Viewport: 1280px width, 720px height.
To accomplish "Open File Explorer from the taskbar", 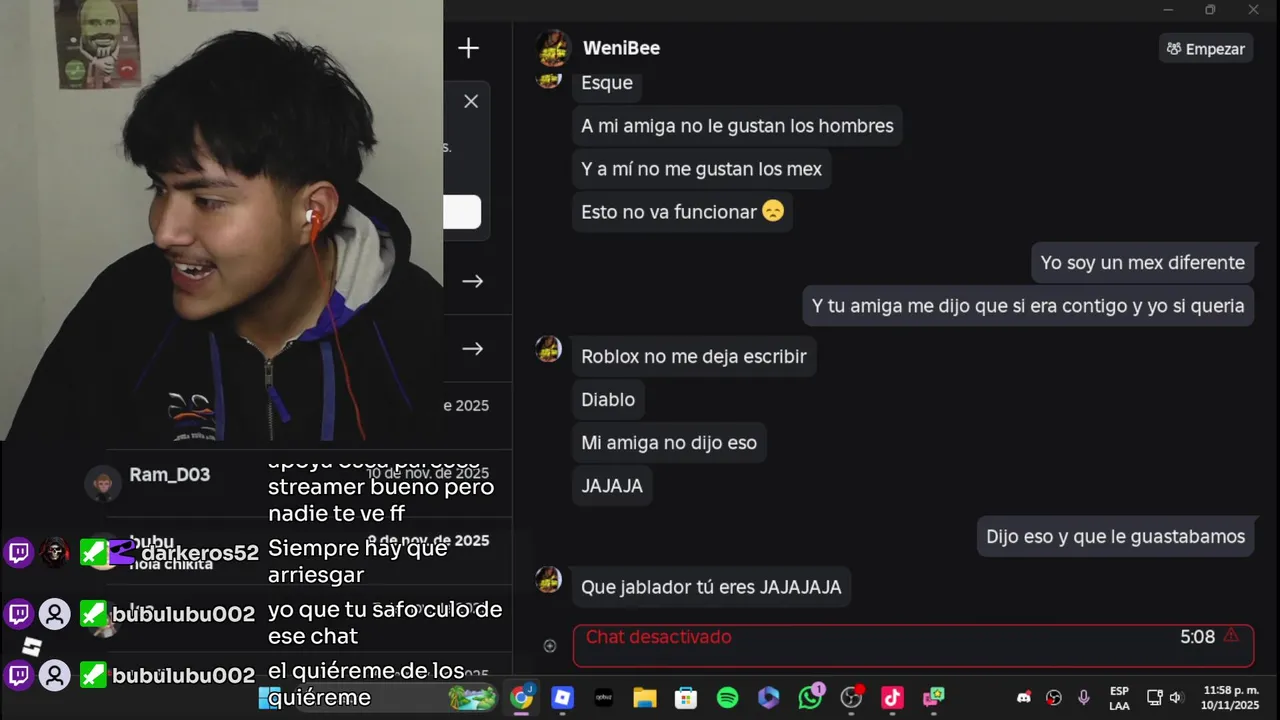I will pos(644,698).
